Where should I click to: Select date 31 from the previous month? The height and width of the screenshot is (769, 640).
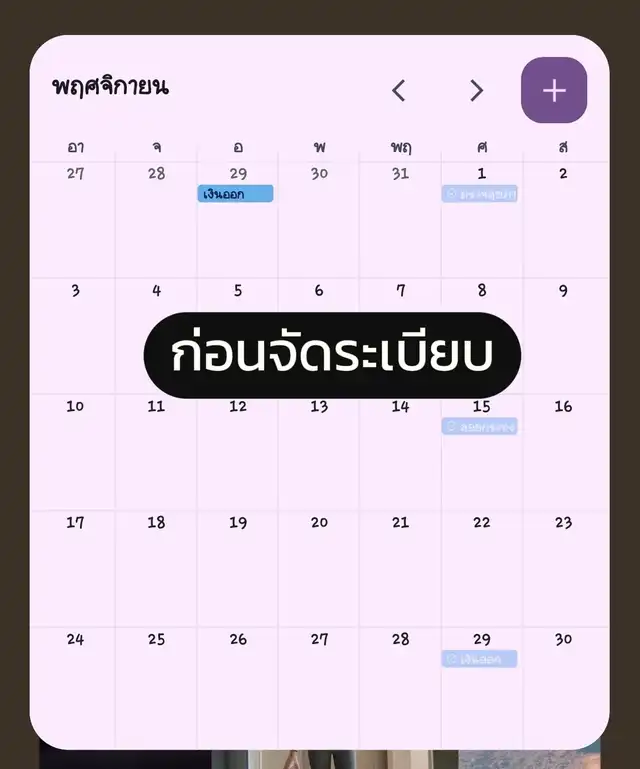(400, 174)
